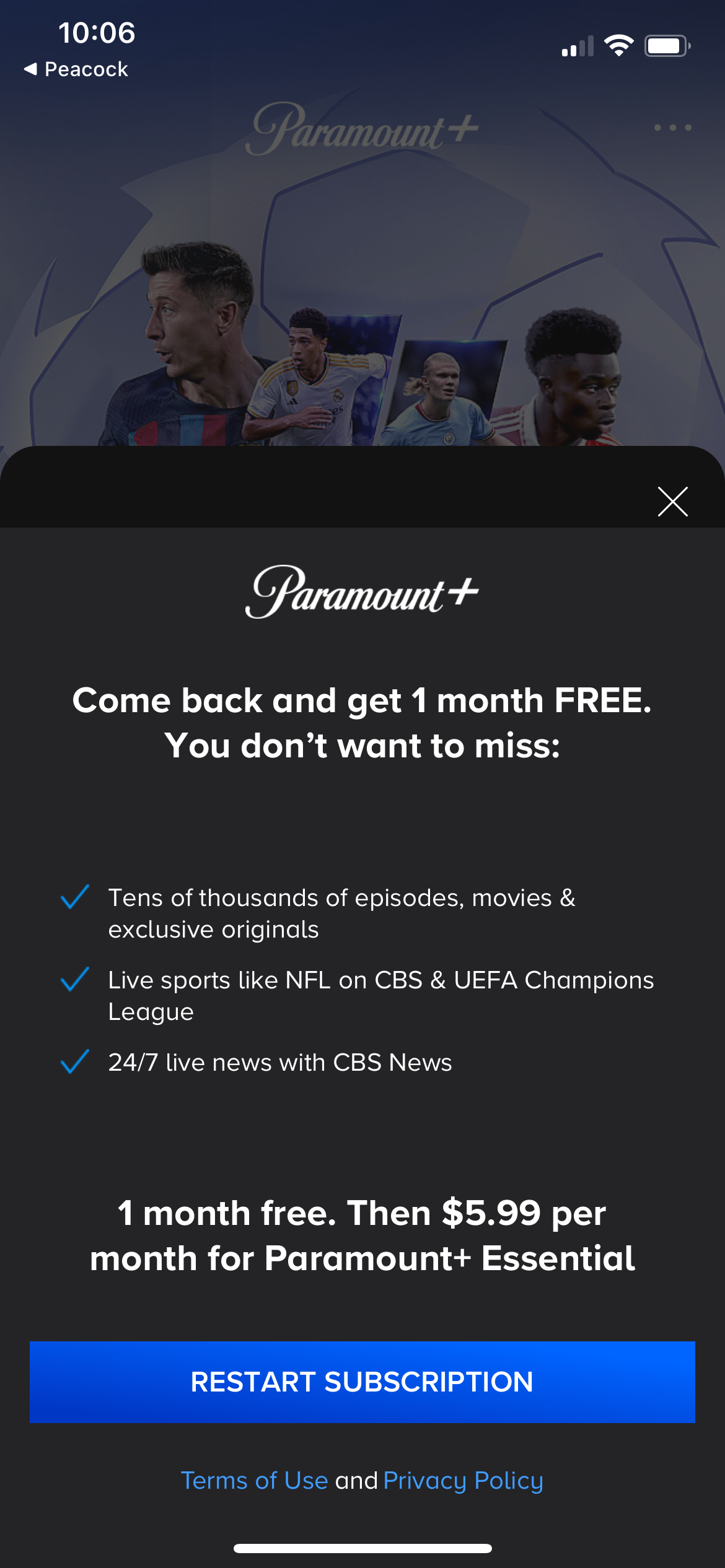This screenshot has height=1568, width=725.
Task: Dismiss the offer with the X button
Action: tap(673, 502)
